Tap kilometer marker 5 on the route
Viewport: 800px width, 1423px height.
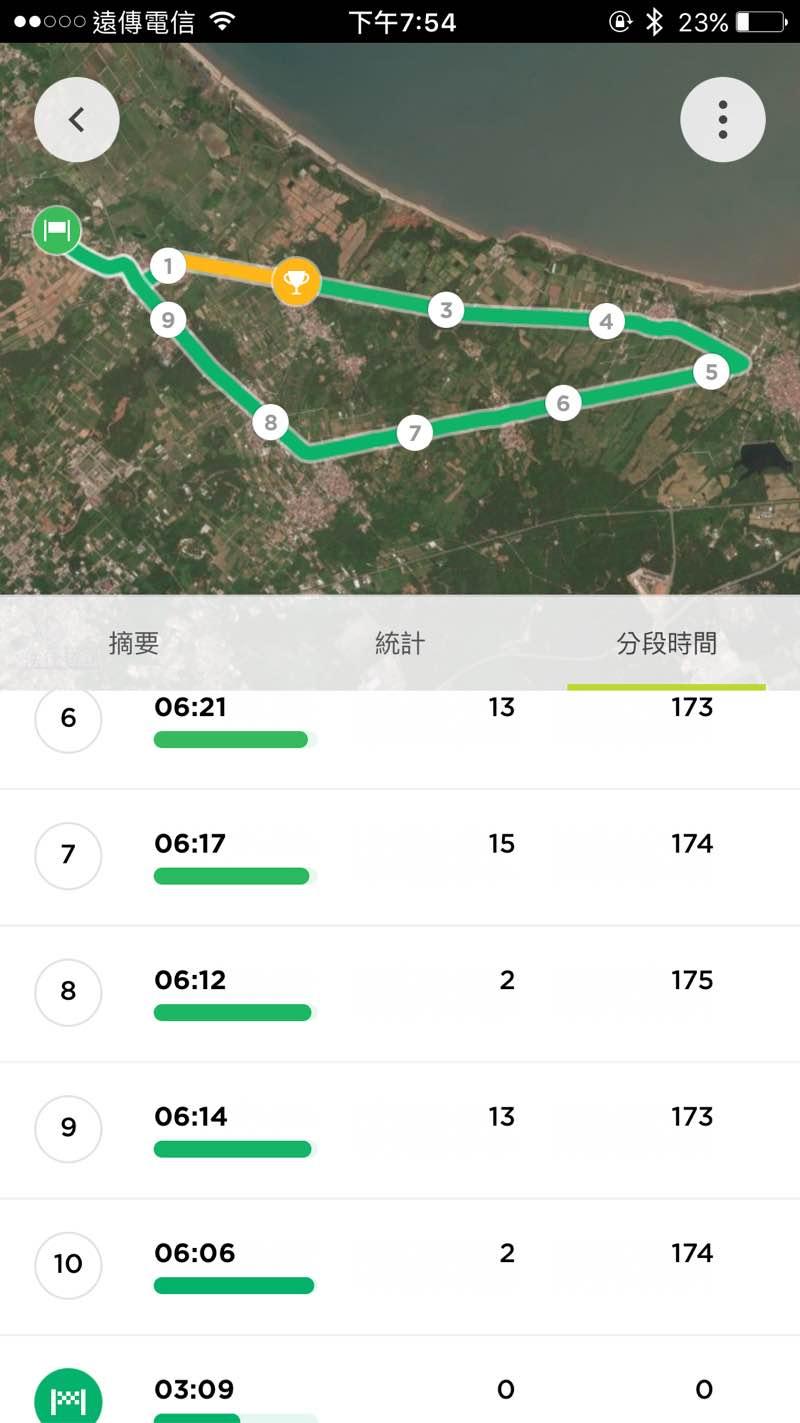[711, 372]
